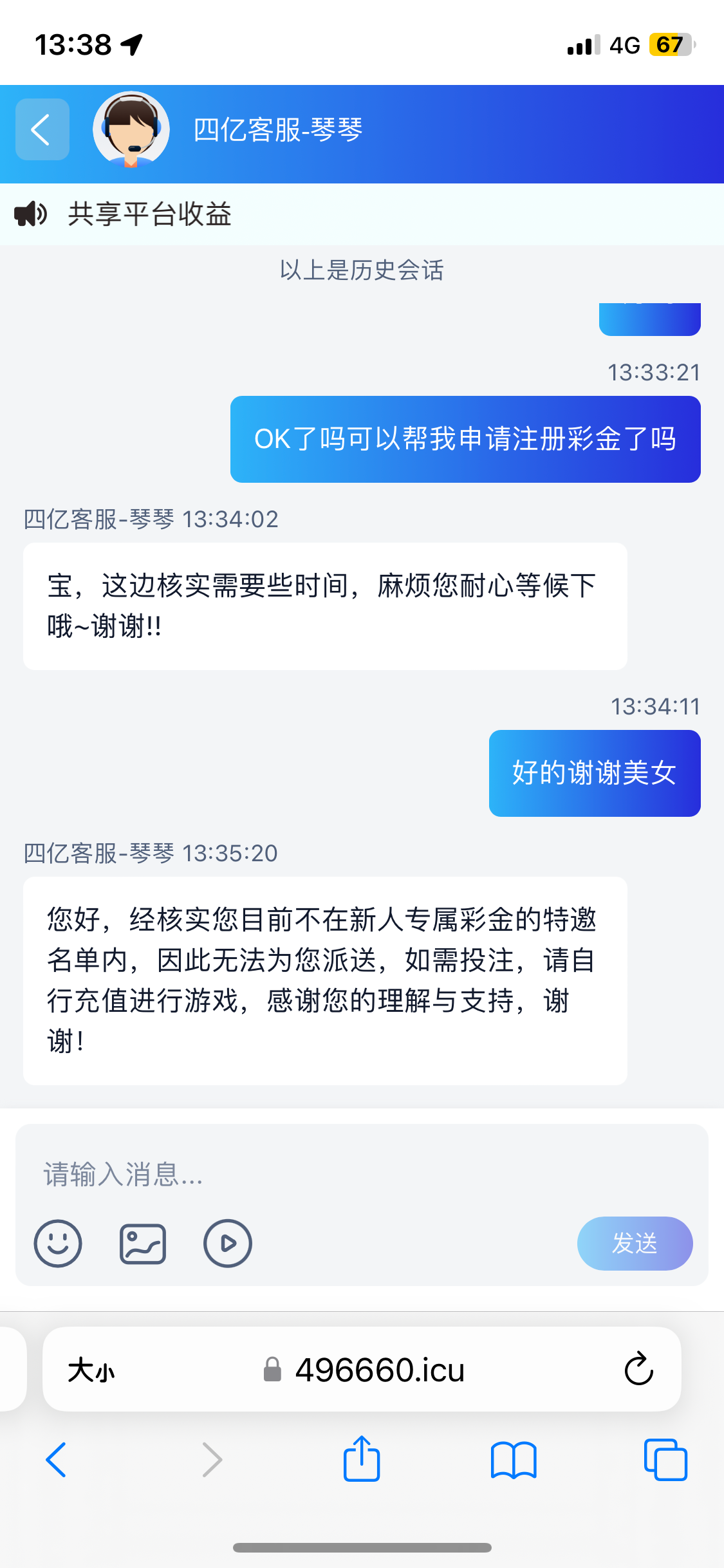Open the emoji picker

coord(58,1244)
